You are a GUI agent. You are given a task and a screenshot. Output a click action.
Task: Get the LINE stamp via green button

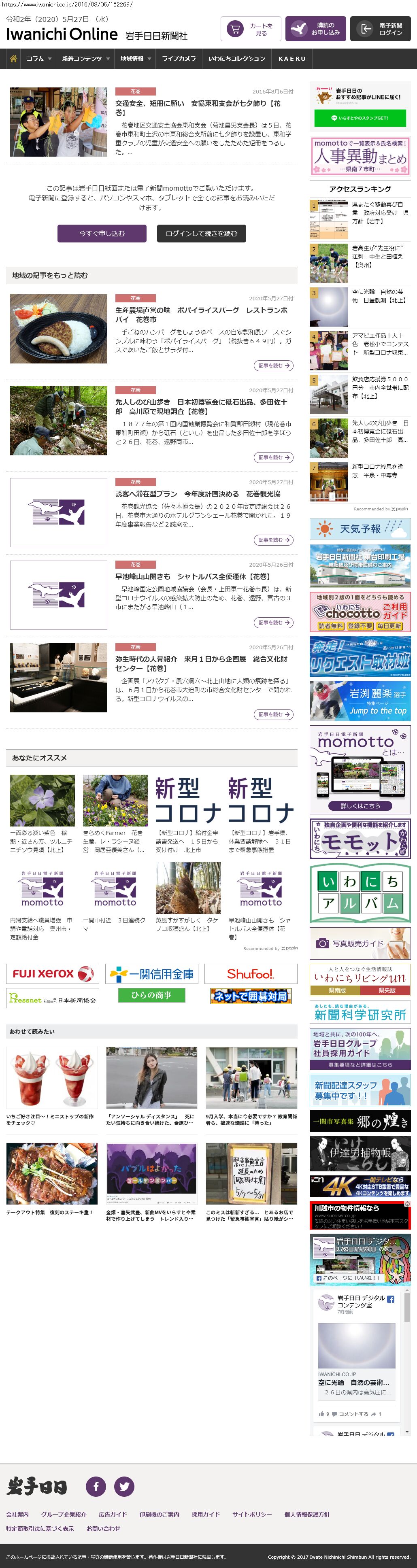click(x=360, y=117)
